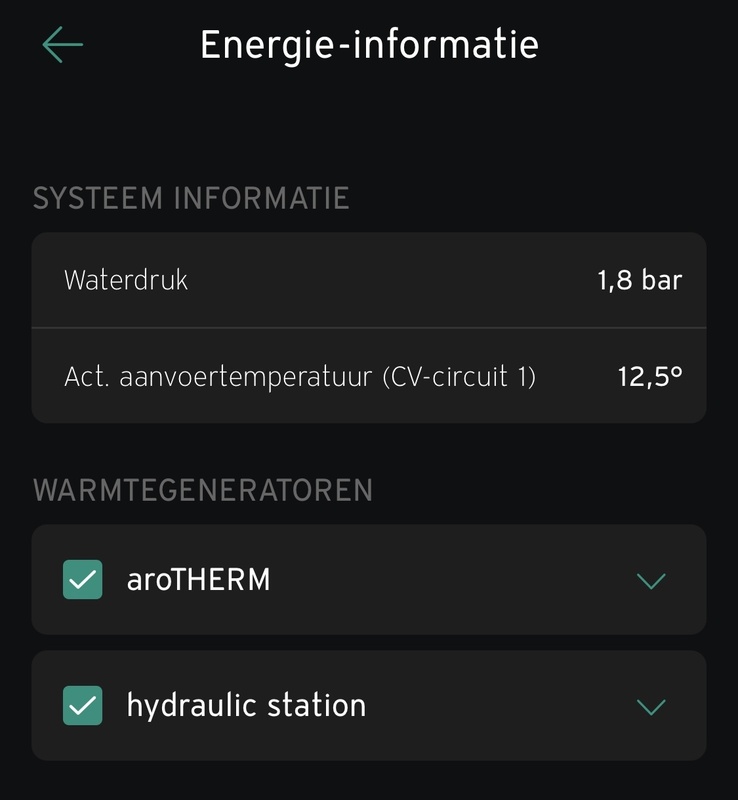Expand the hydraulic station chevron
The width and height of the screenshot is (738, 800).
651,707
